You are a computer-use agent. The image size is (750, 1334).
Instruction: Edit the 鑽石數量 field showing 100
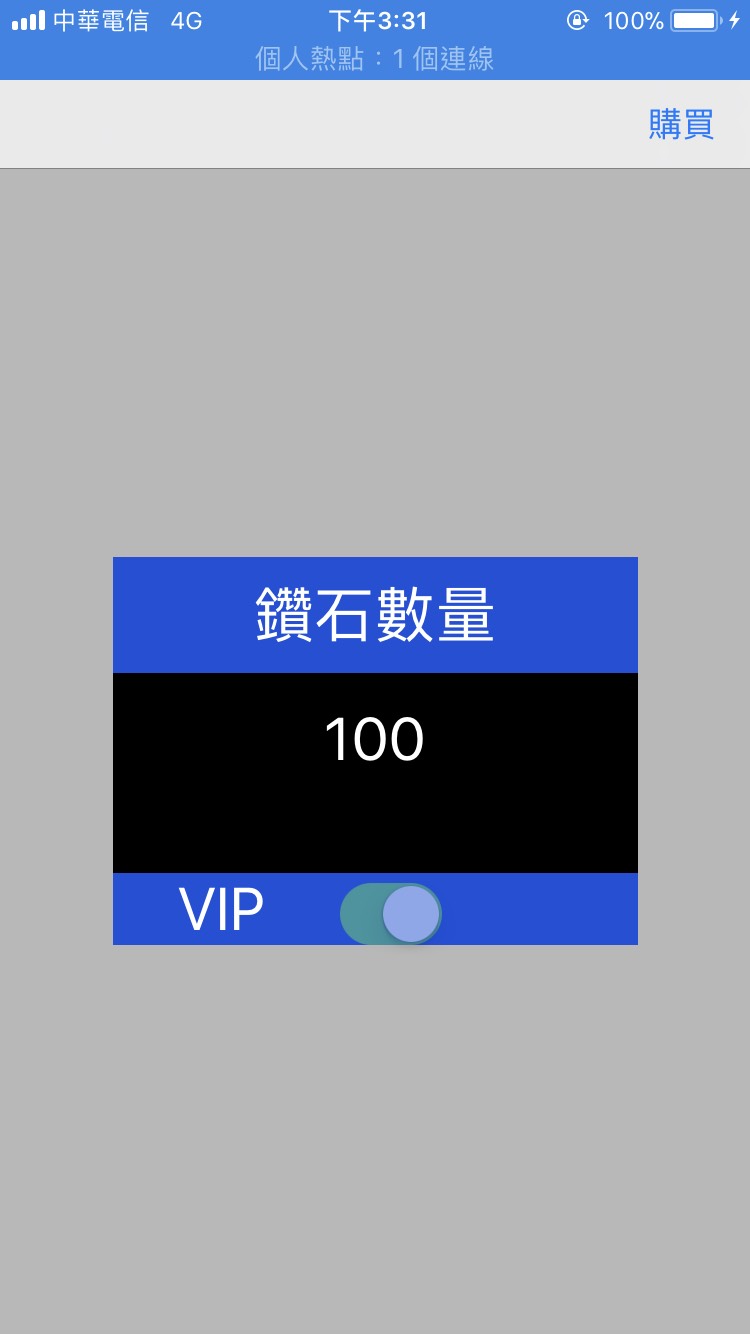pyautogui.click(x=375, y=772)
